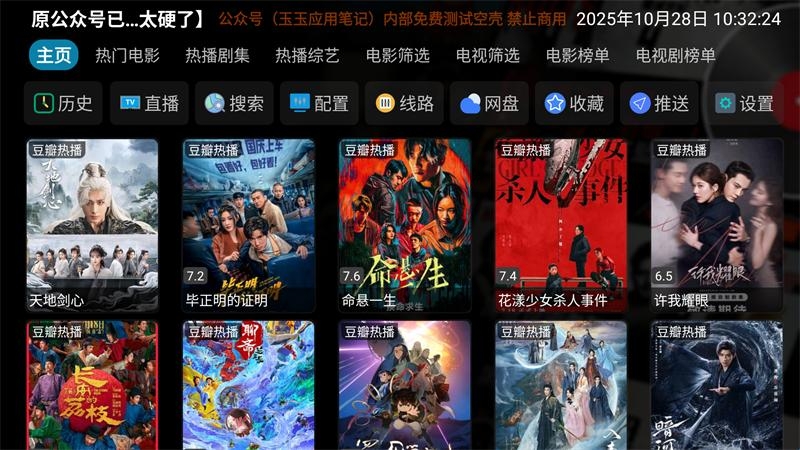
Task: Open the 天地剑心 poster card
Action: pyautogui.click(x=92, y=225)
